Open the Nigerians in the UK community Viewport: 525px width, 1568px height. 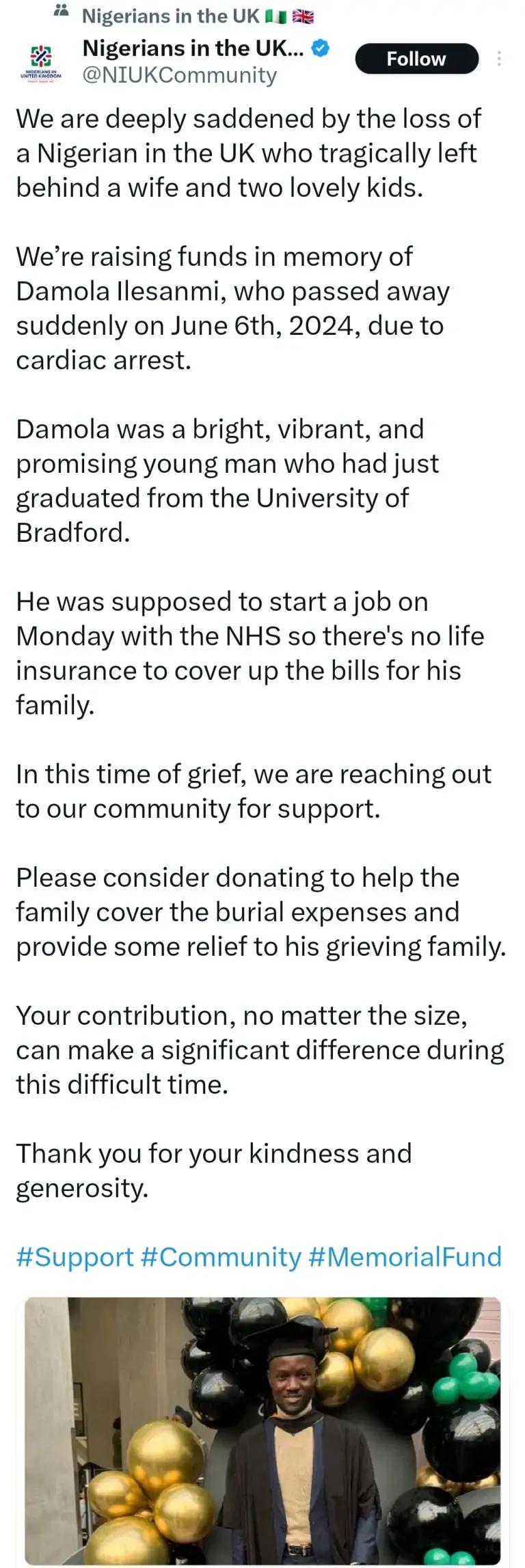[x=170, y=16]
